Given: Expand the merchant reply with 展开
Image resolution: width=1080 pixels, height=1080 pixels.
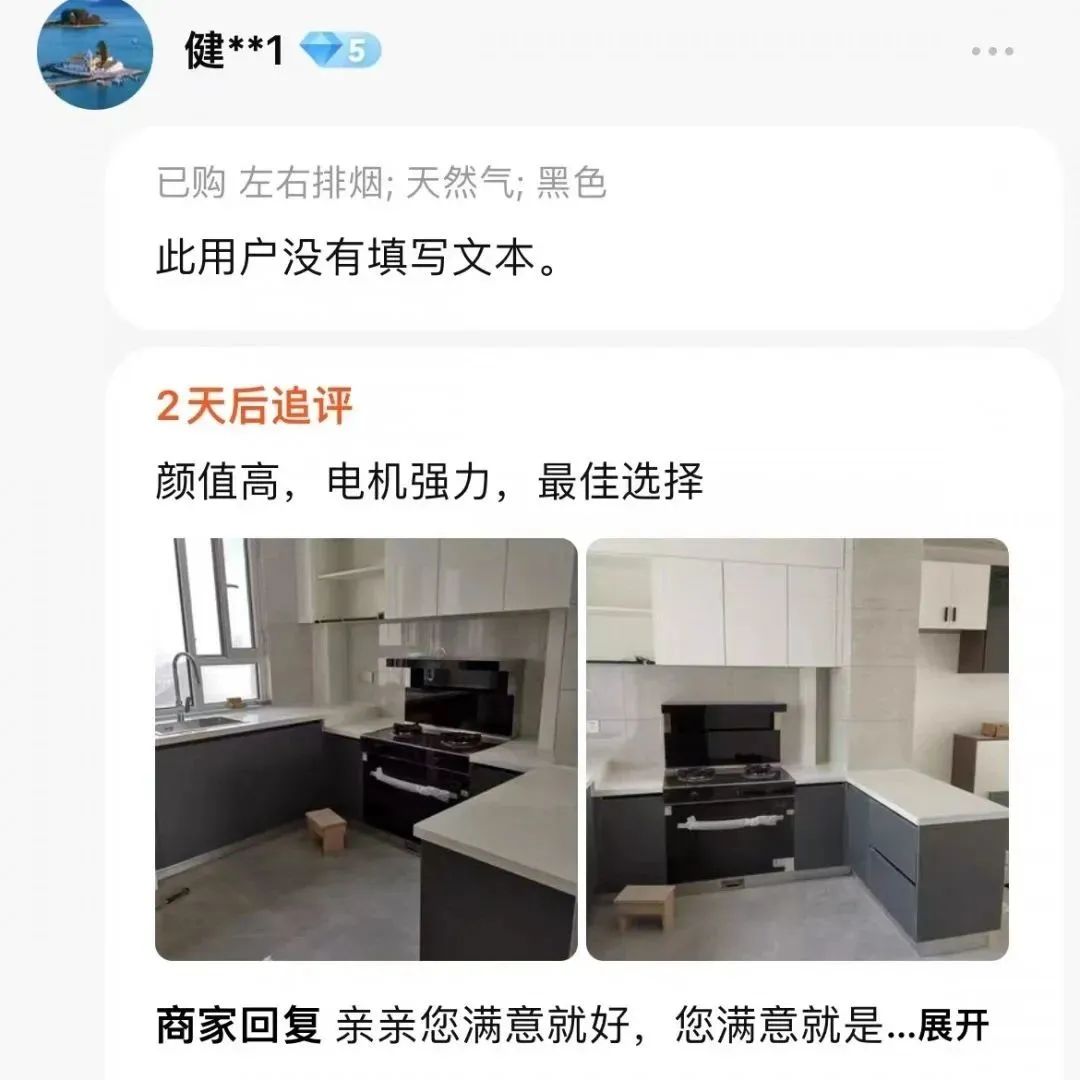Looking at the screenshot, I should (x=953, y=1027).
